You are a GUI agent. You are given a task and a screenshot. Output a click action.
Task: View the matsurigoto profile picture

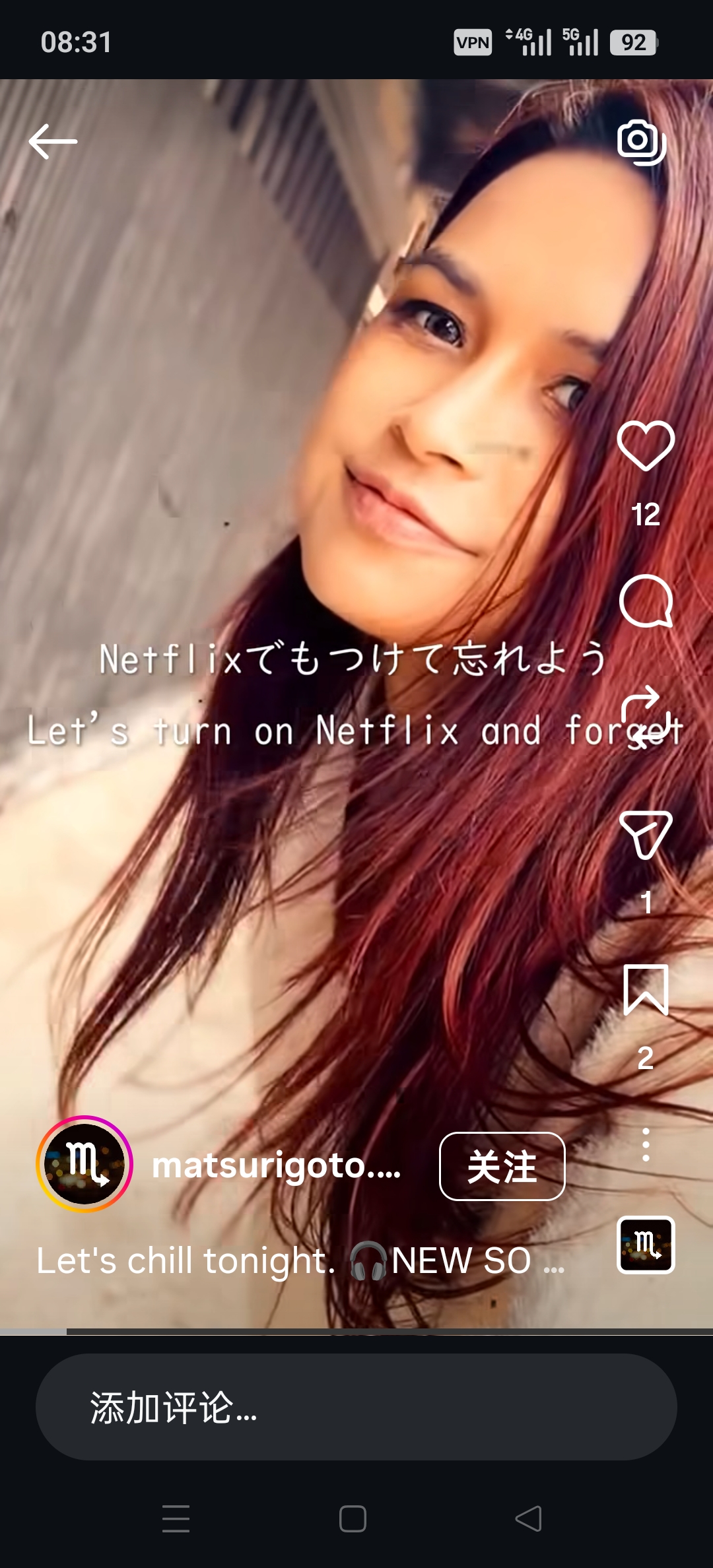click(x=85, y=1164)
